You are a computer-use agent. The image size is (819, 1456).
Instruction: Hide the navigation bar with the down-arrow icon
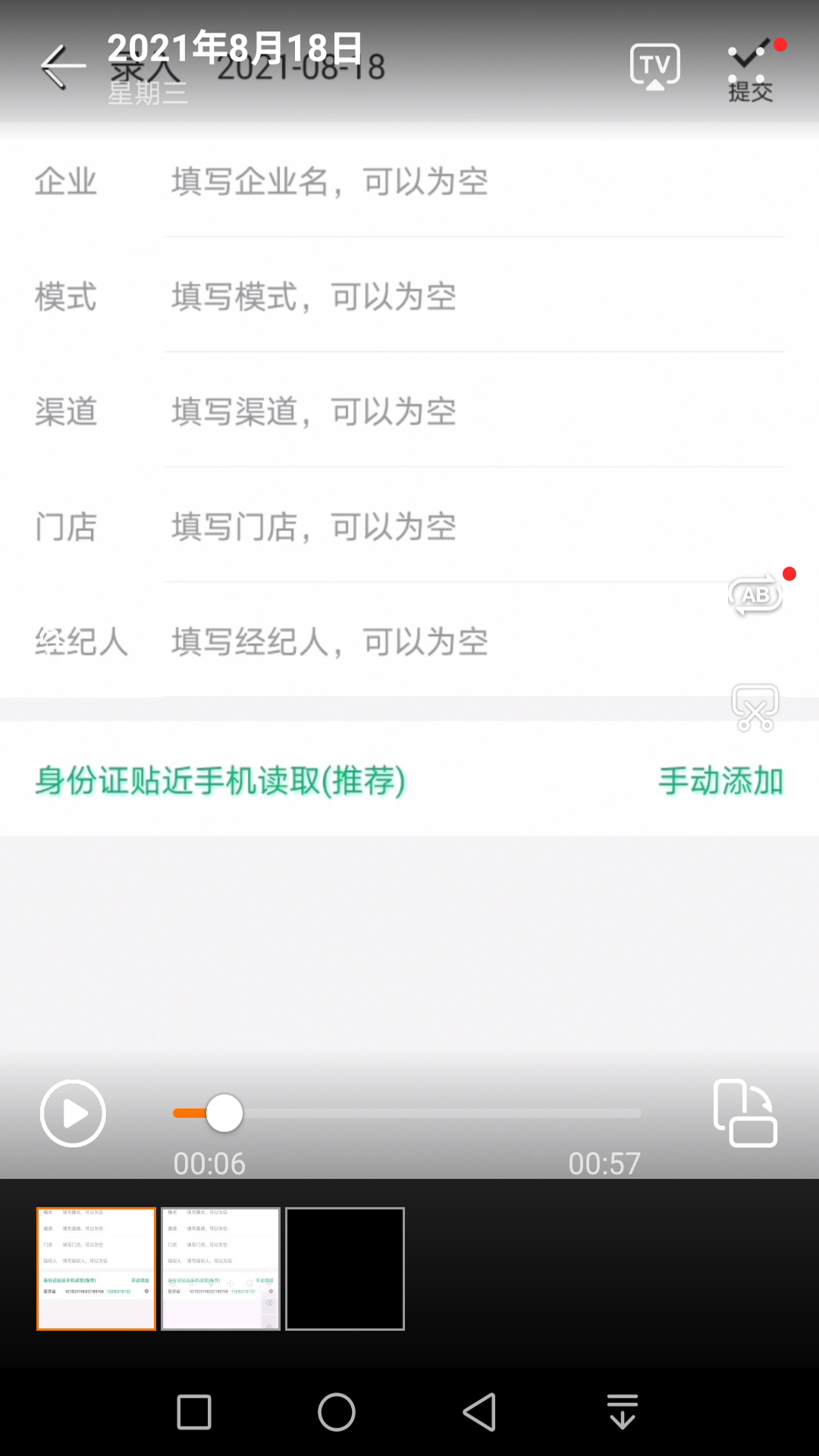click(623, 1412)
